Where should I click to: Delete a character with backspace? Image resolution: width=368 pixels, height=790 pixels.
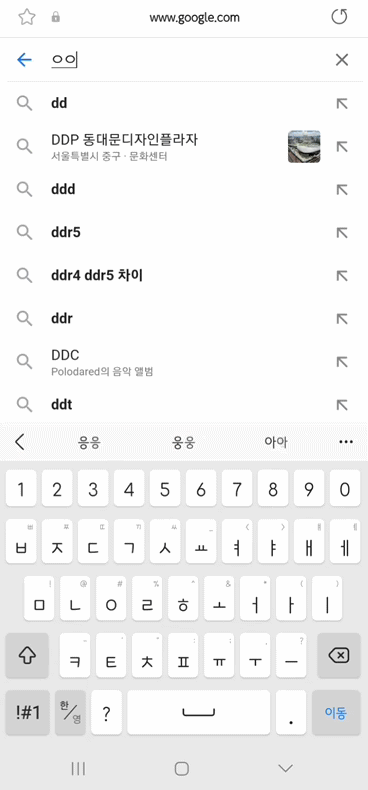339,655
